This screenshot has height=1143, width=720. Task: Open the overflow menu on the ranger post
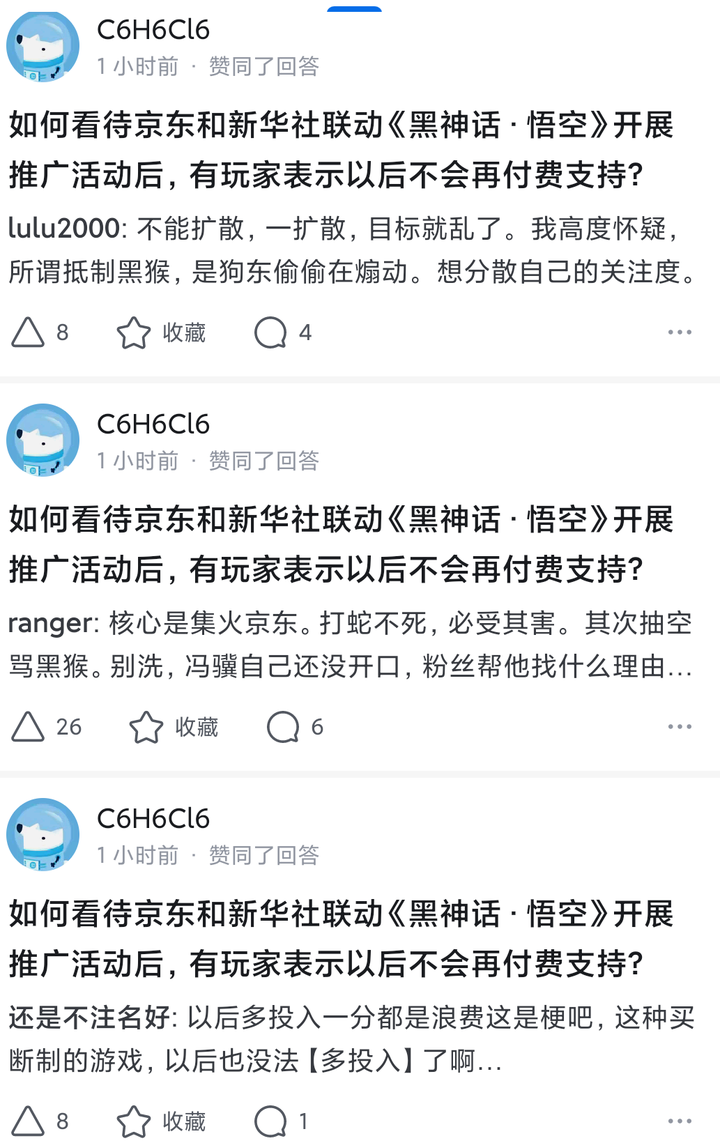[680, 727]
